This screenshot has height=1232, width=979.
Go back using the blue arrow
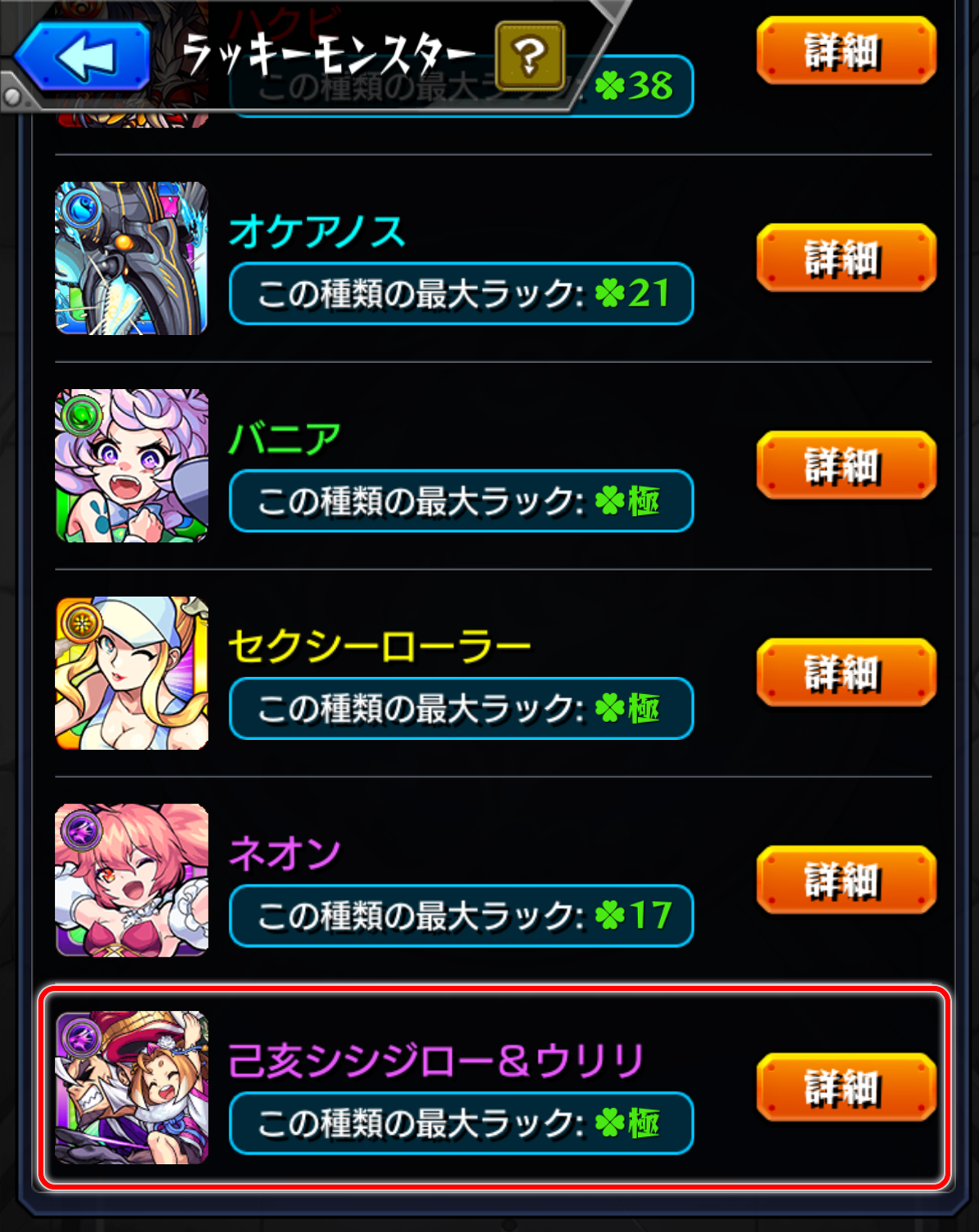84,56
